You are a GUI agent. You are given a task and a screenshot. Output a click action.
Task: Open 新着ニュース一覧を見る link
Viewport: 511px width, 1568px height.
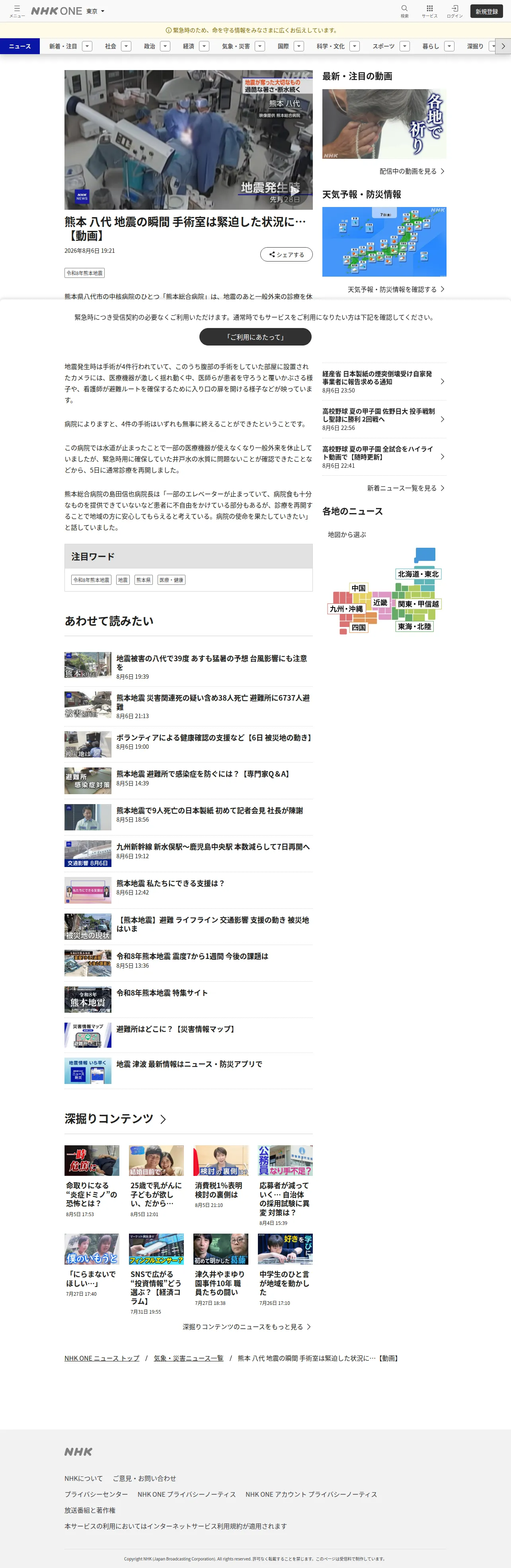coord(406,488)
